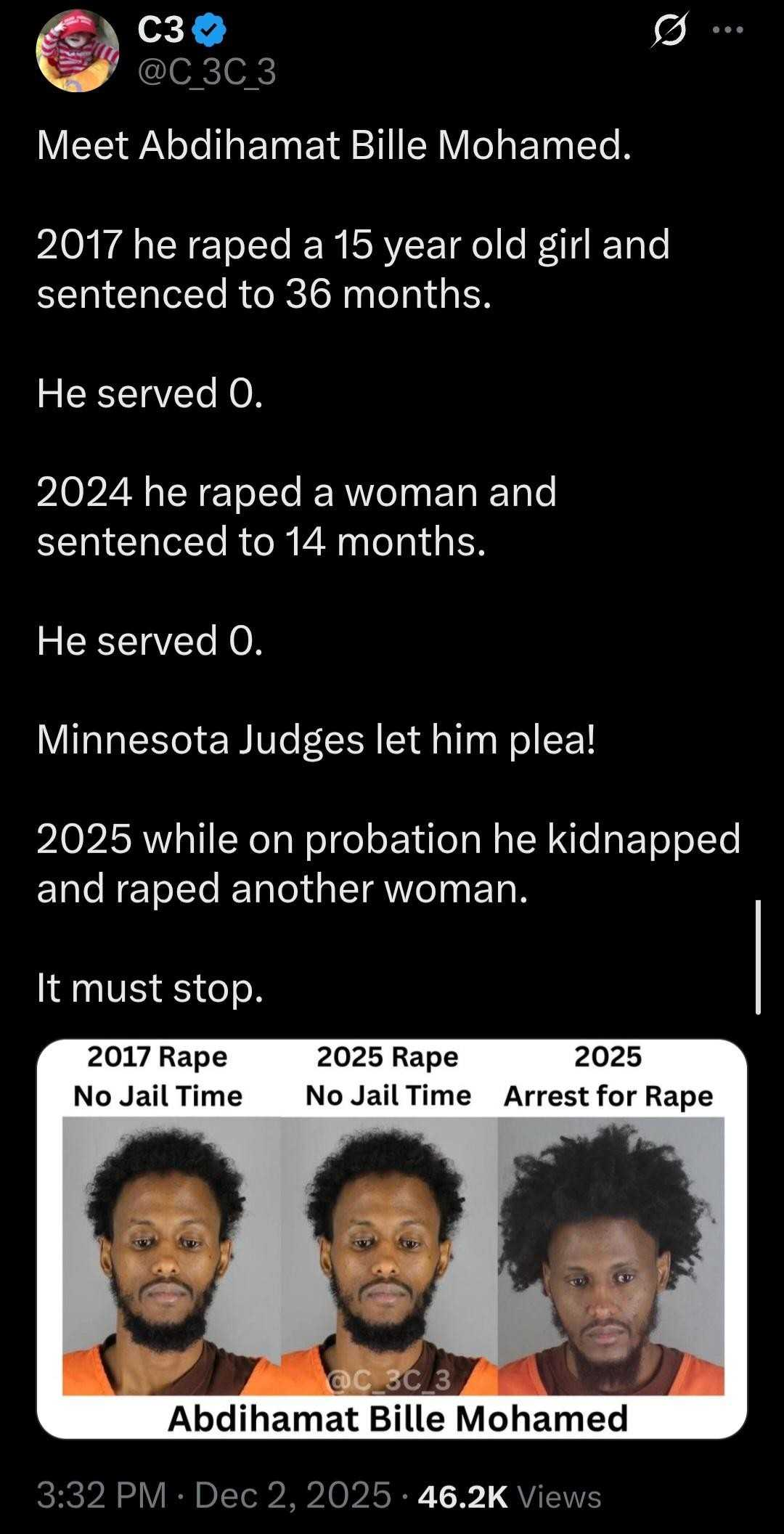Open the post's three-dot overflow menu
Viewport: 784px width, 1534px height.
click(728, 30)
